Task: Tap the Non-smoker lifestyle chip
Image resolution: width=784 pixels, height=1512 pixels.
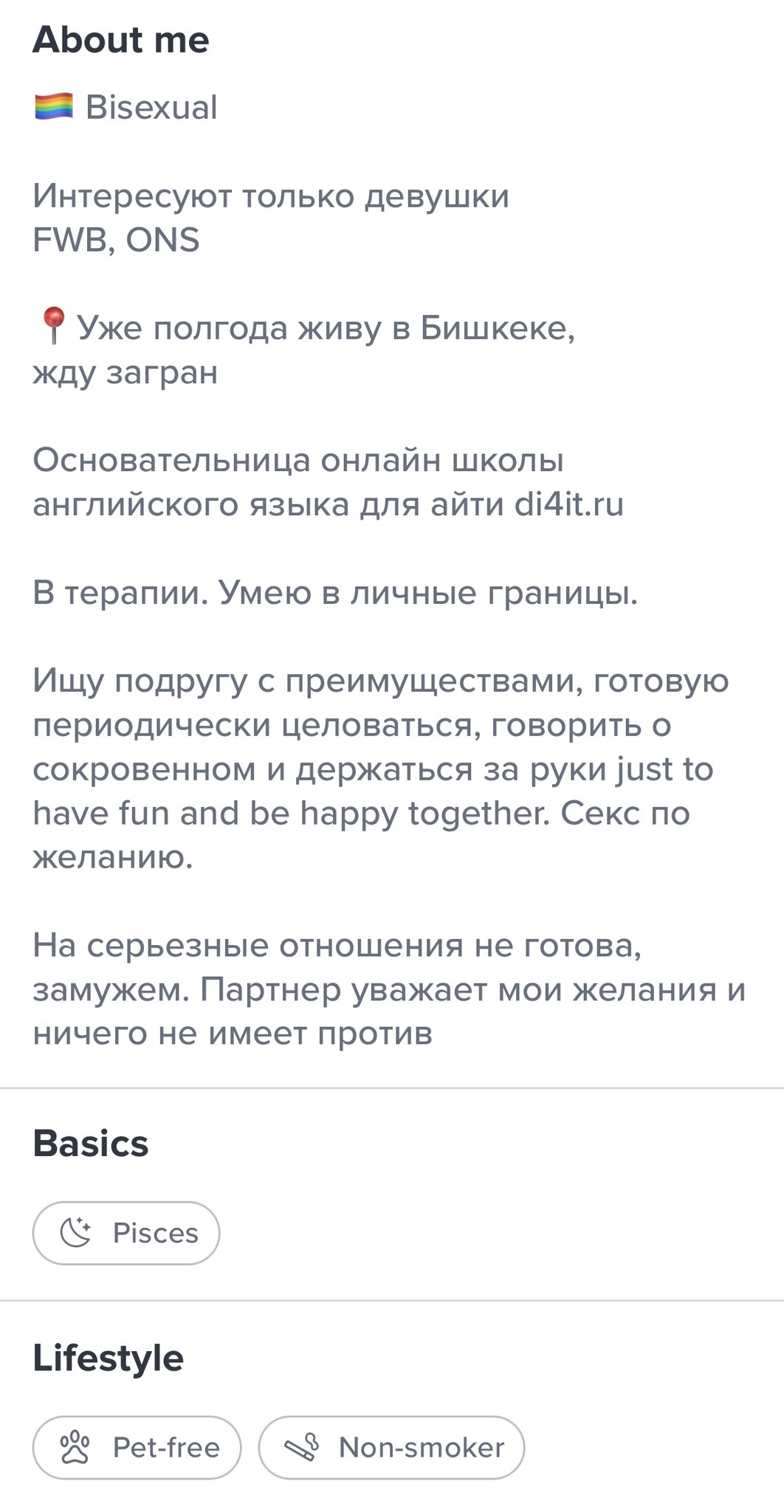Action: pos(391,1447)
